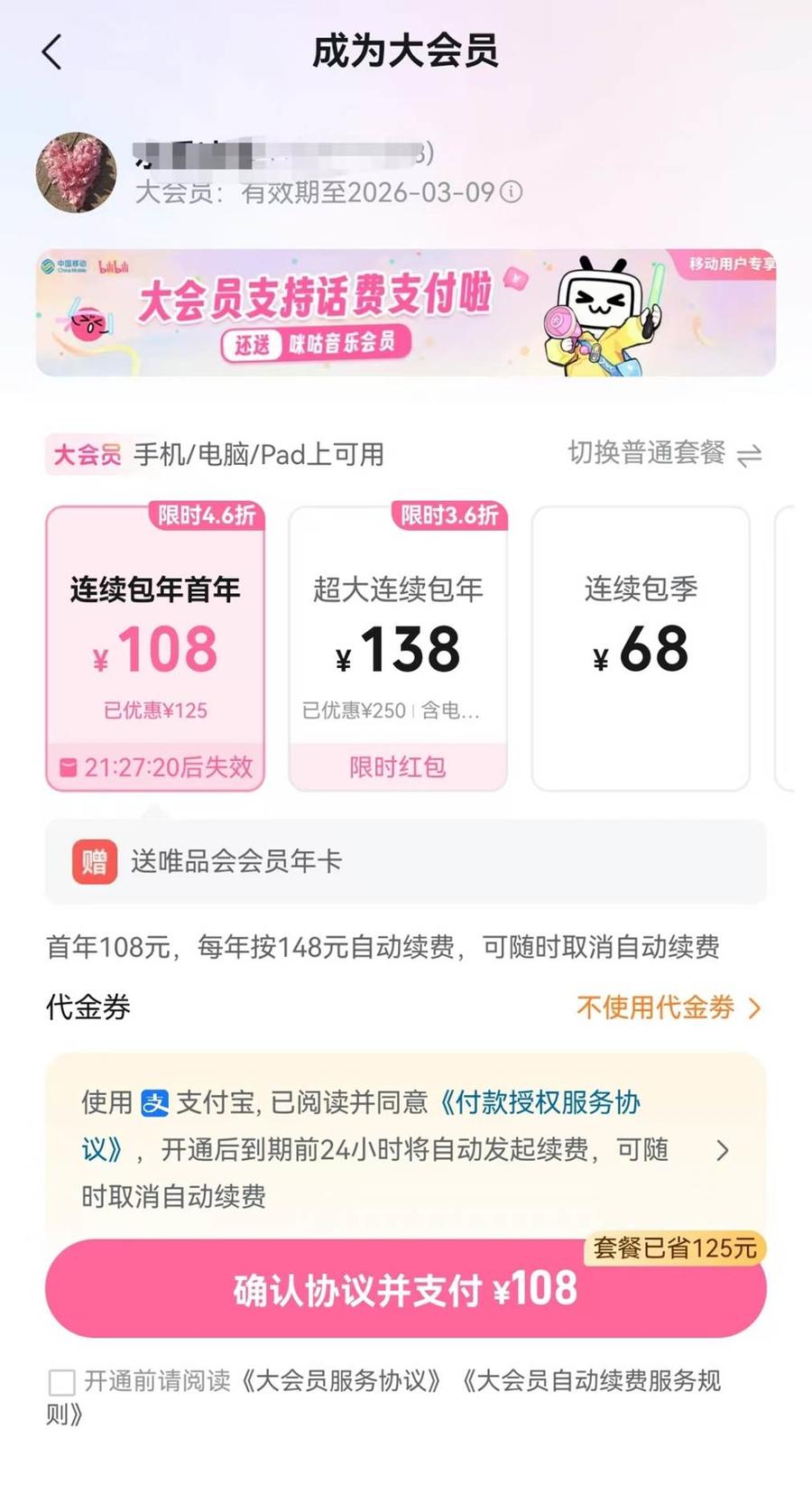Choose the 超大连续包年 ¥138 plan
This screenshot has height=1494, width=812.
(397, 647)
